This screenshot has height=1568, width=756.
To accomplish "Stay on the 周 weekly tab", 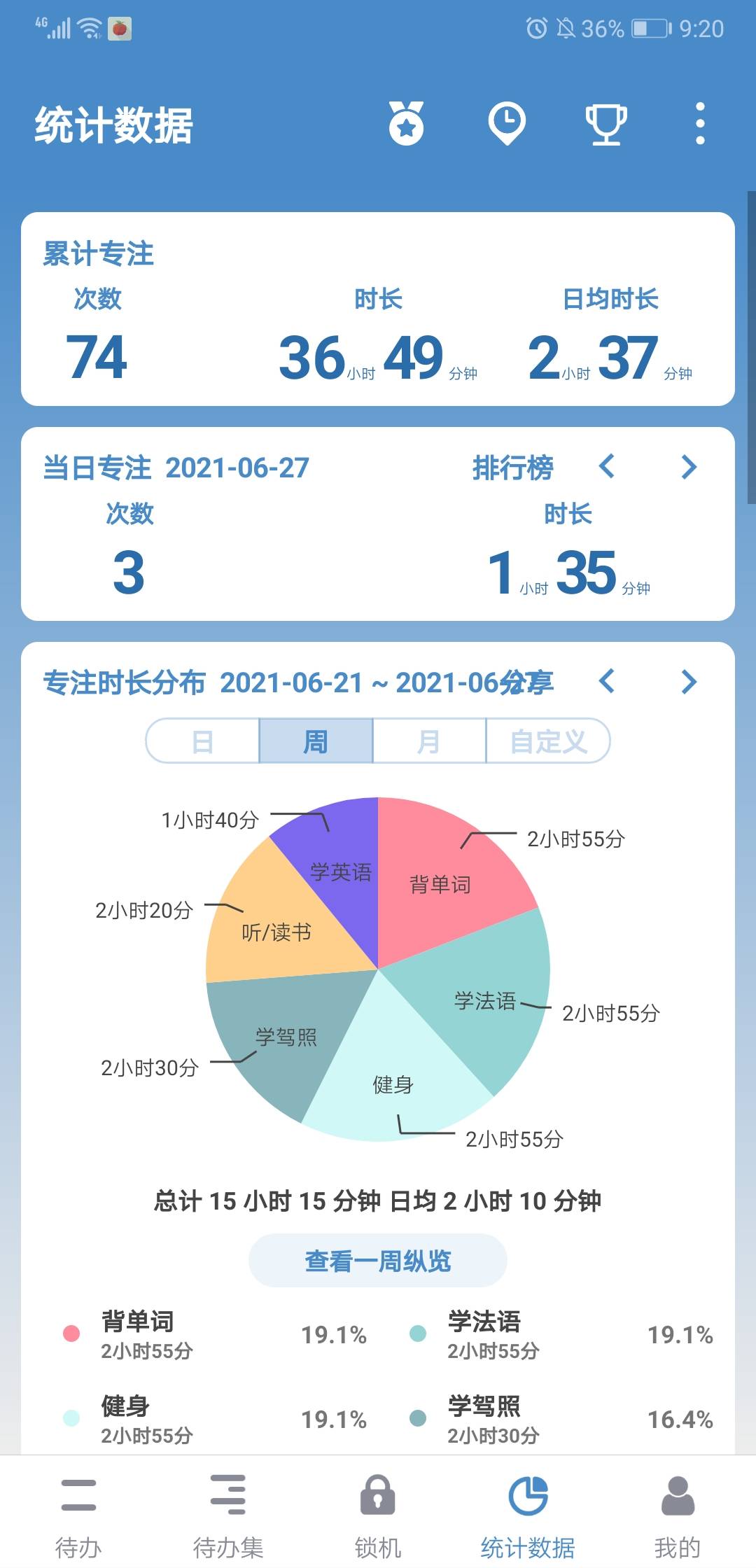I will point(316,742).
